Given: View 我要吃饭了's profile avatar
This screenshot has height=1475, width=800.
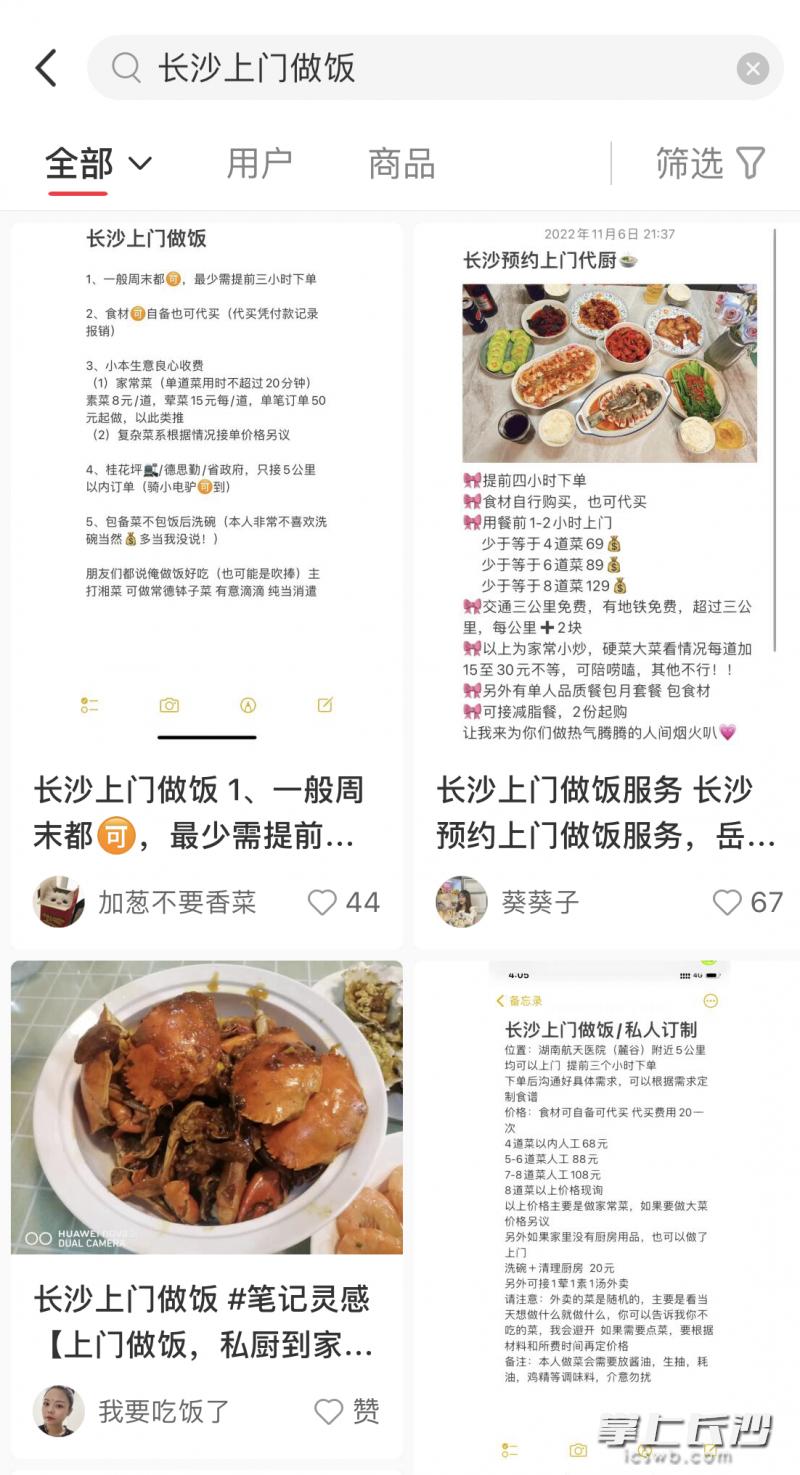Looking at the screenshot, I should point(58,1411).
